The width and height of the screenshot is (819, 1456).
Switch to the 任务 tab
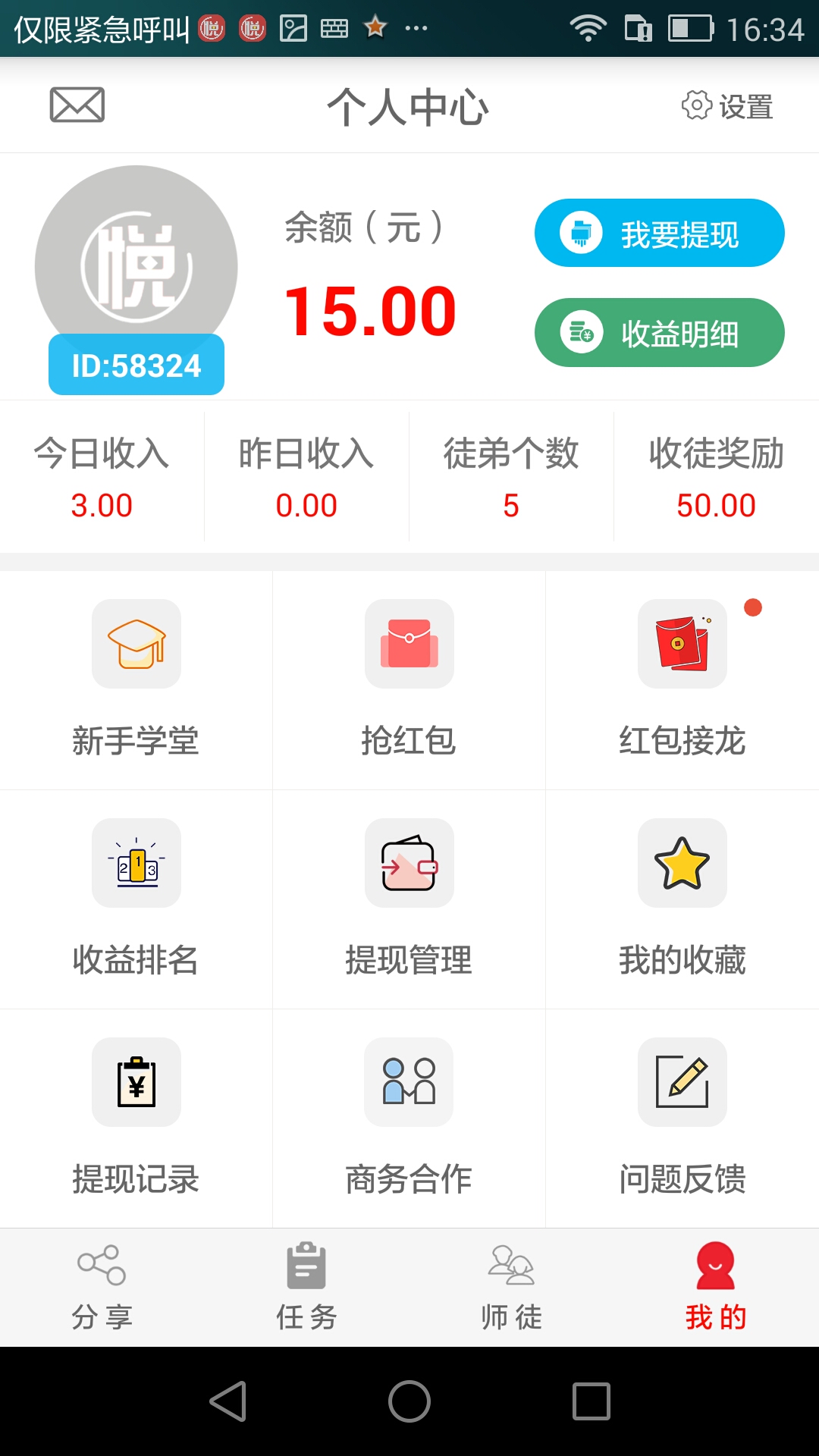(x=306, y=1288)
